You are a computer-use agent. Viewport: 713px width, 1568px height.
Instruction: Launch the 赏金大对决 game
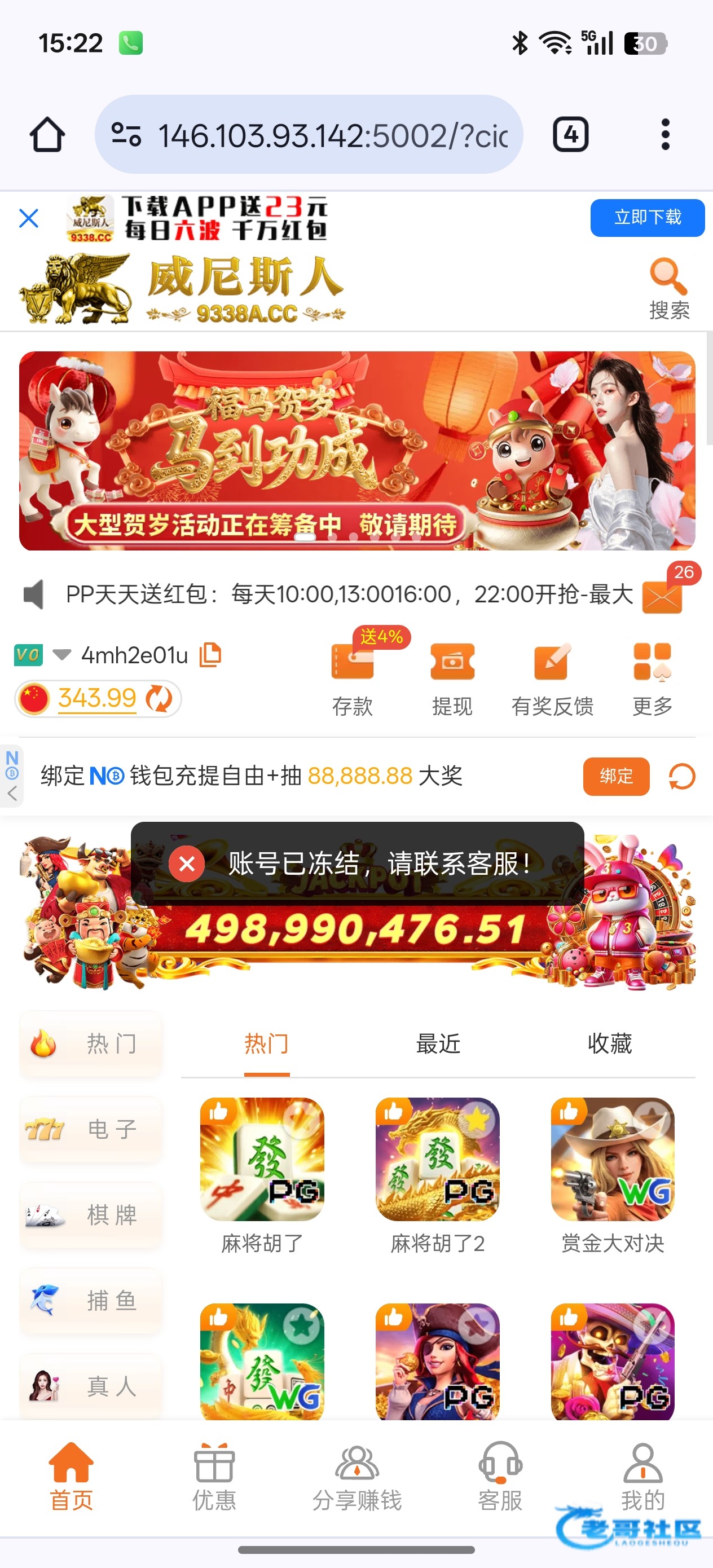tap(613, 1159)
